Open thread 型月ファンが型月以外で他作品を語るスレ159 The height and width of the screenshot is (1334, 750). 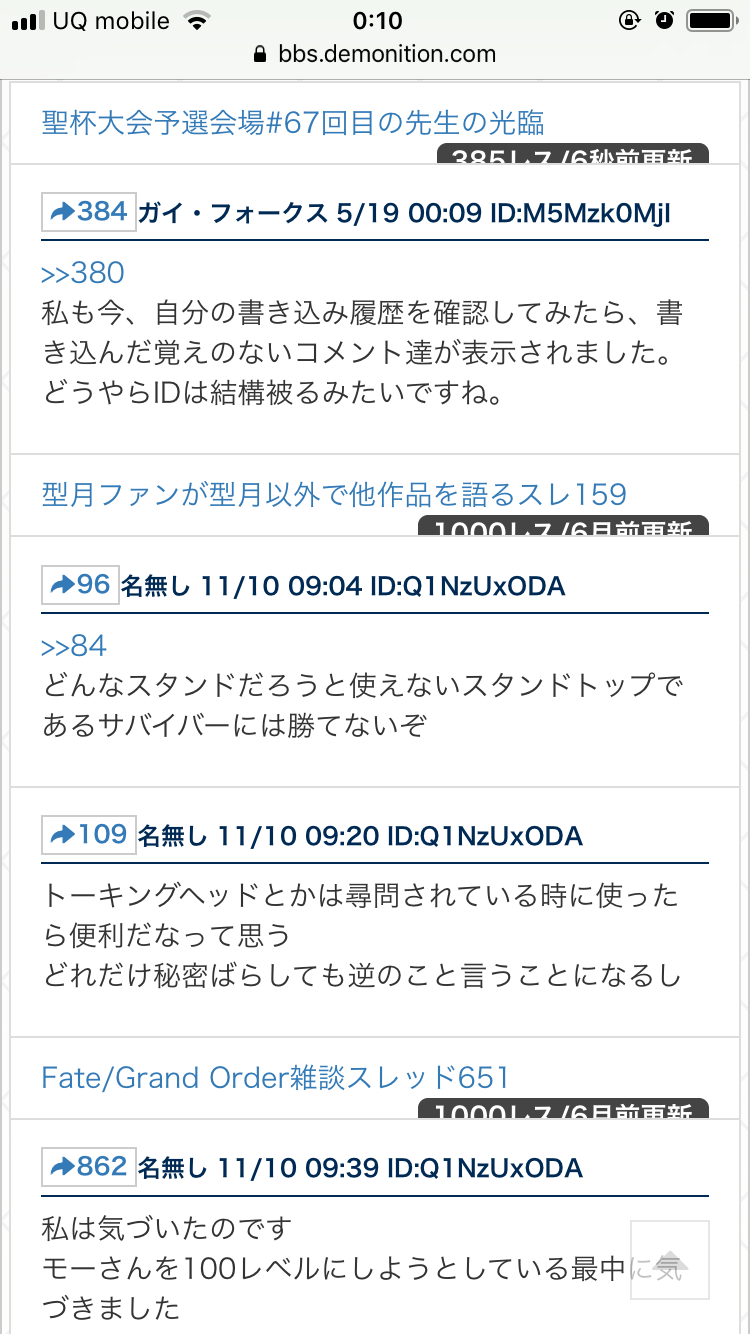coord(334,494)
